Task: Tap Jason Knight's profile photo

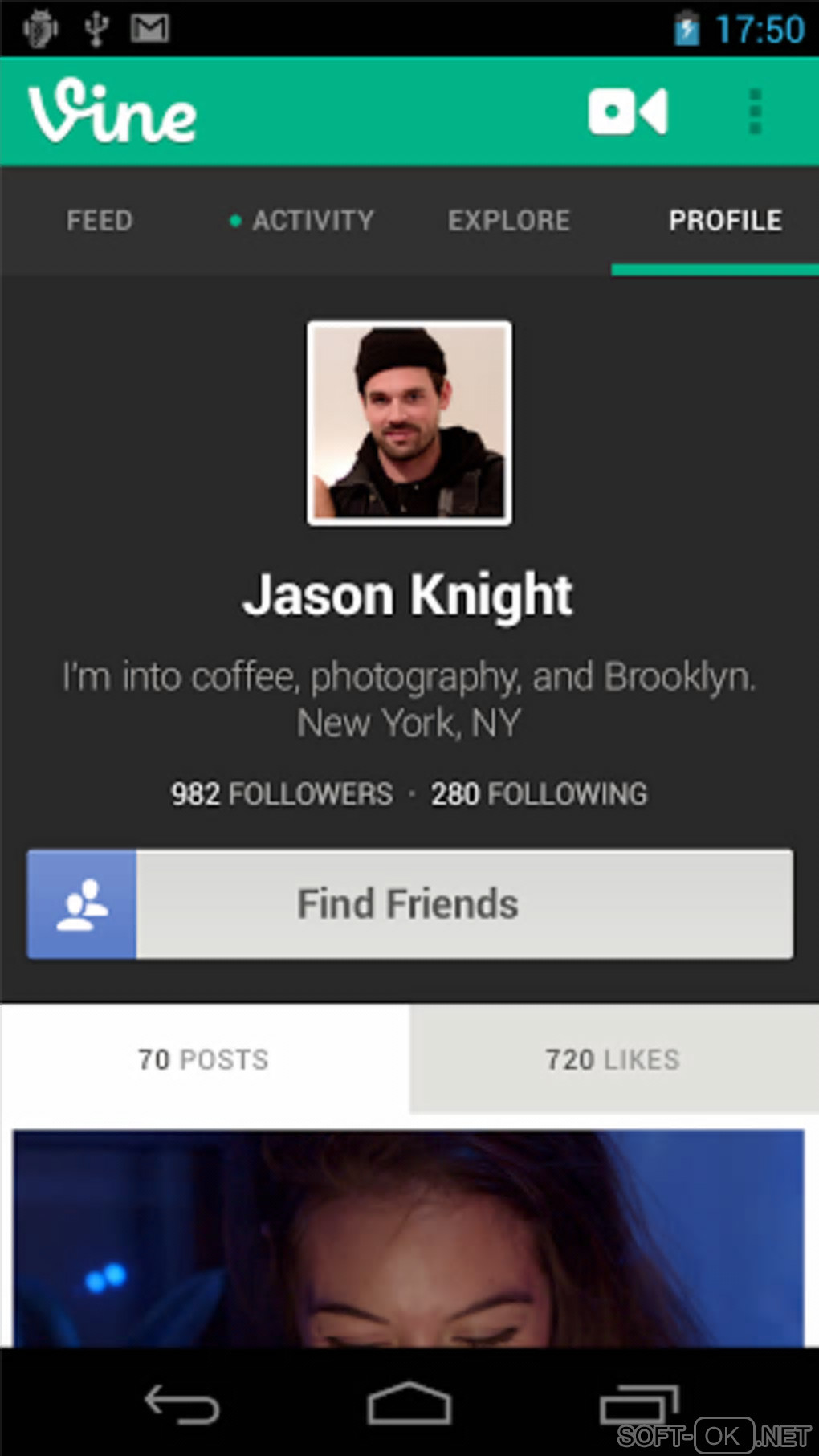Action: click(409, 424)
